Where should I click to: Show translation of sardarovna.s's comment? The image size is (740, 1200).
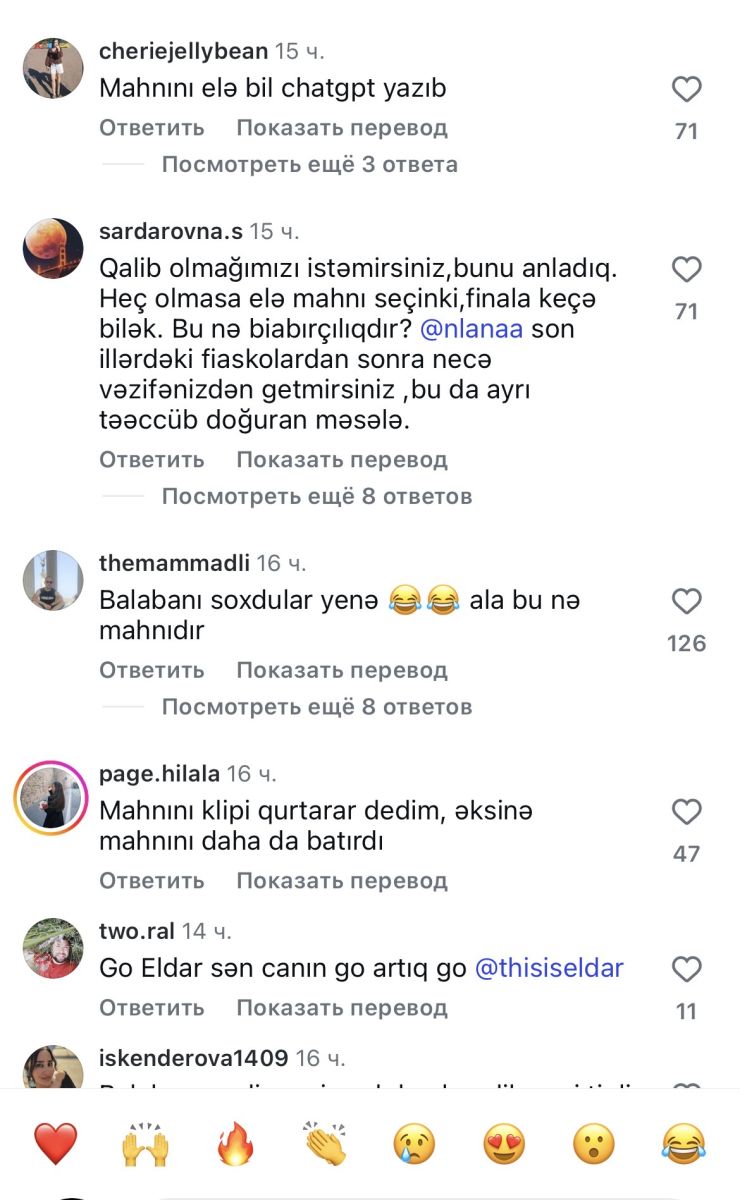pos(341,460)
